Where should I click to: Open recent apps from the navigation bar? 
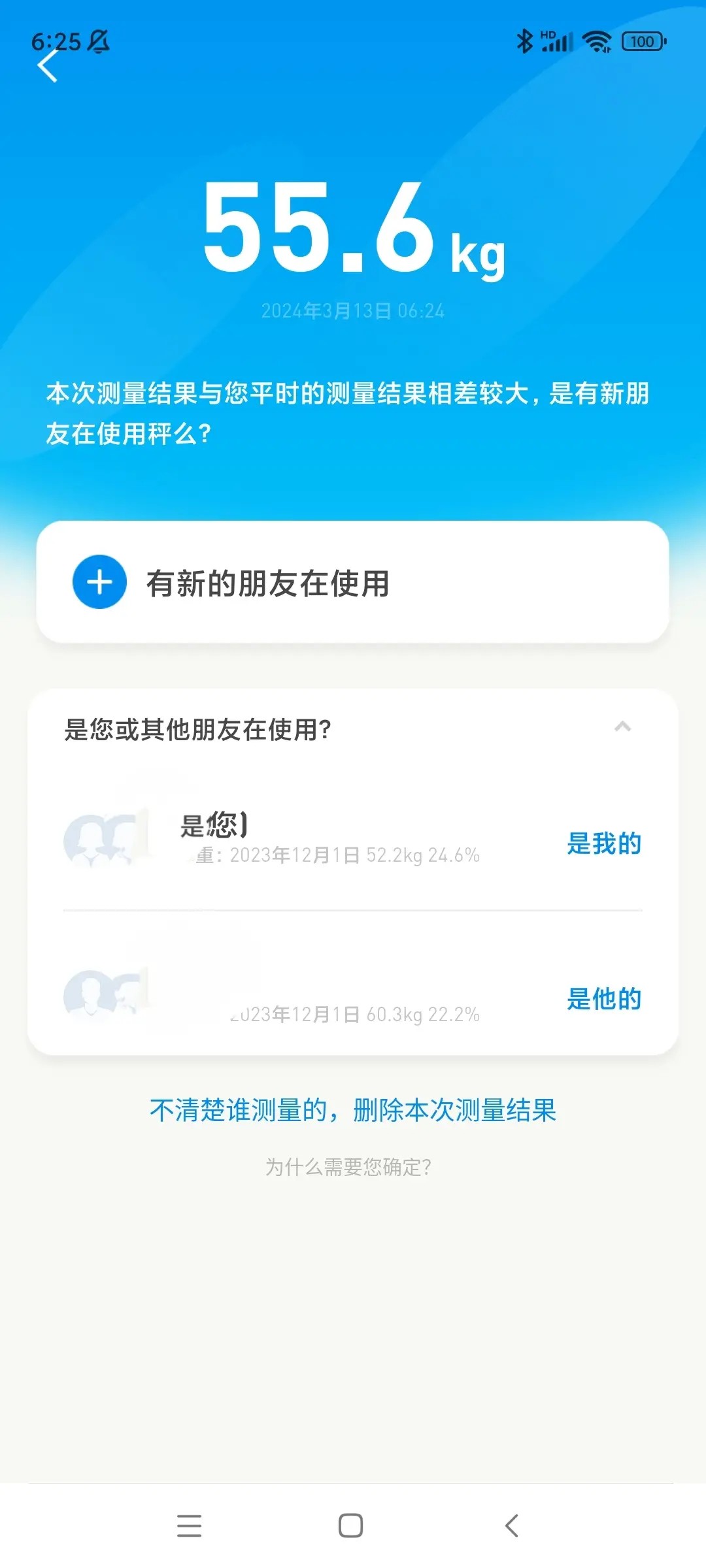coord(189,1526)
